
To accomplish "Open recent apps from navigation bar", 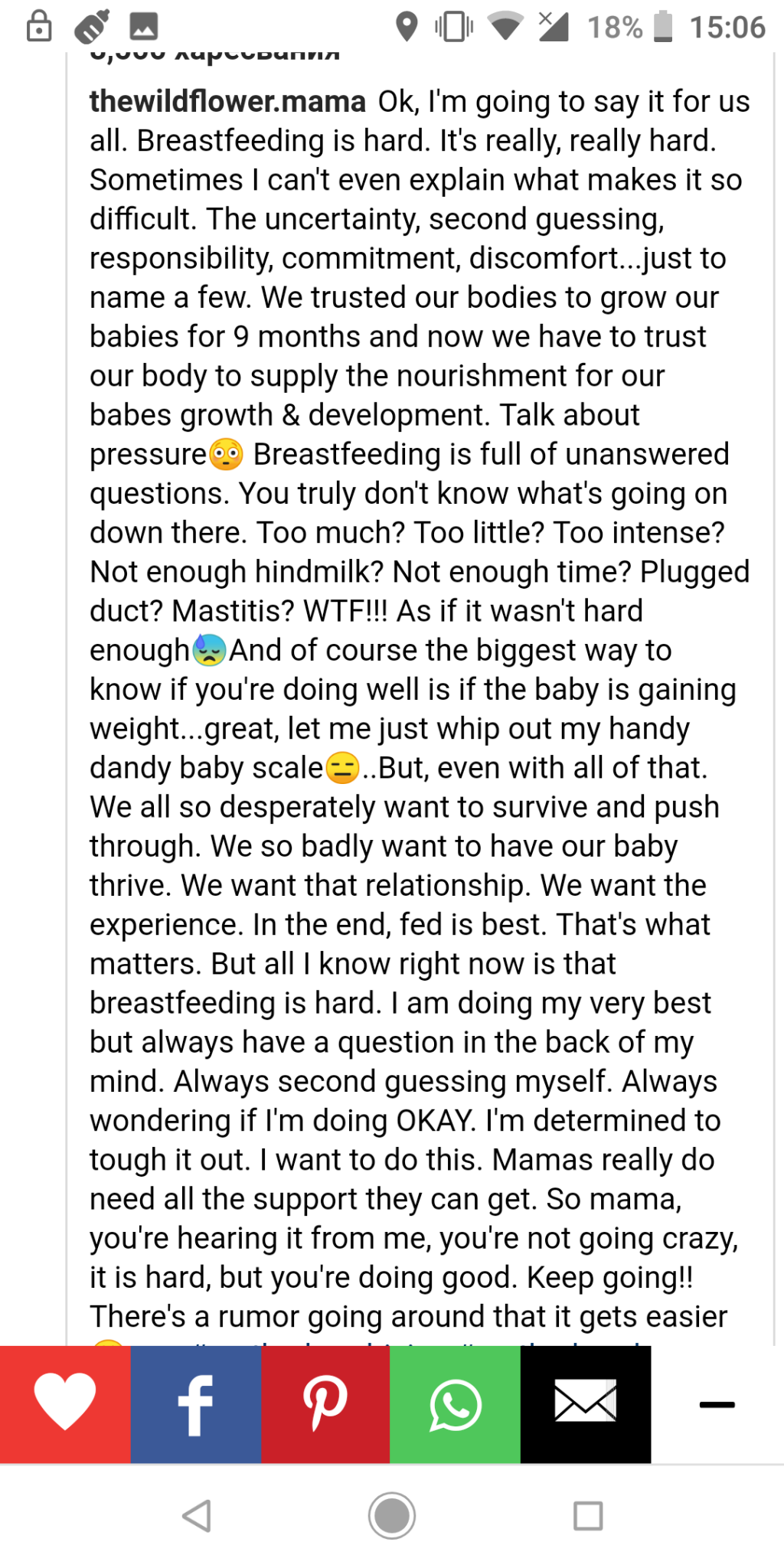I will coord(588,1515).
